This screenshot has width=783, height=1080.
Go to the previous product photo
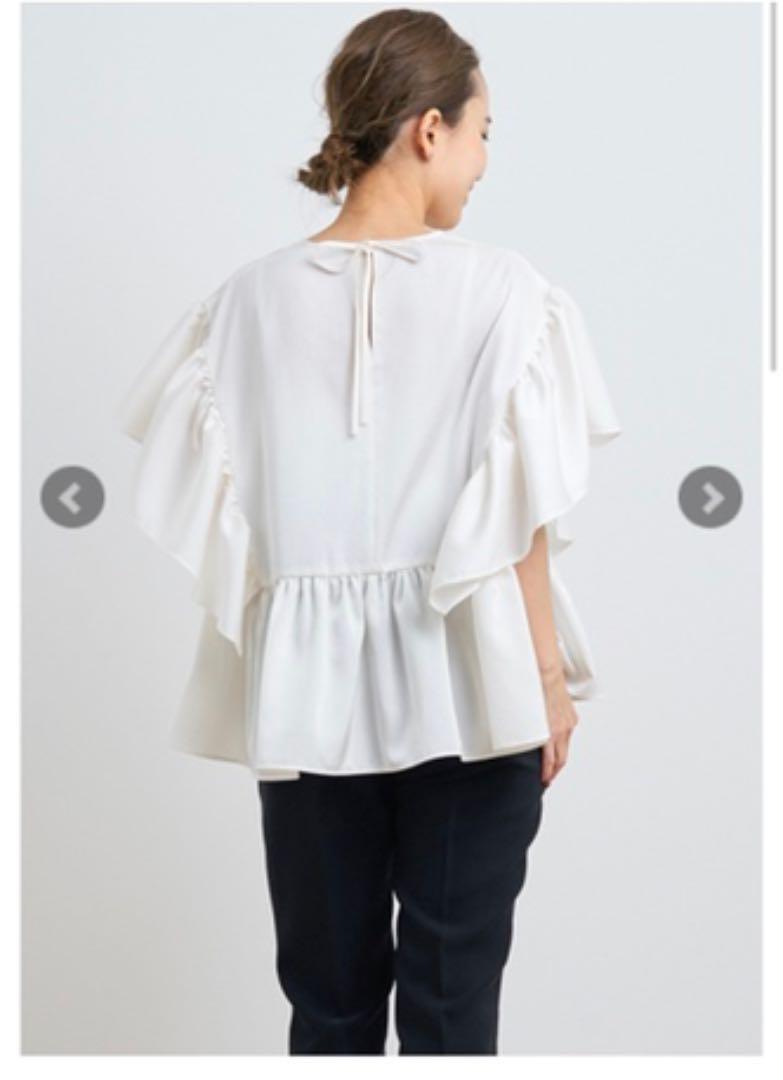72,497
